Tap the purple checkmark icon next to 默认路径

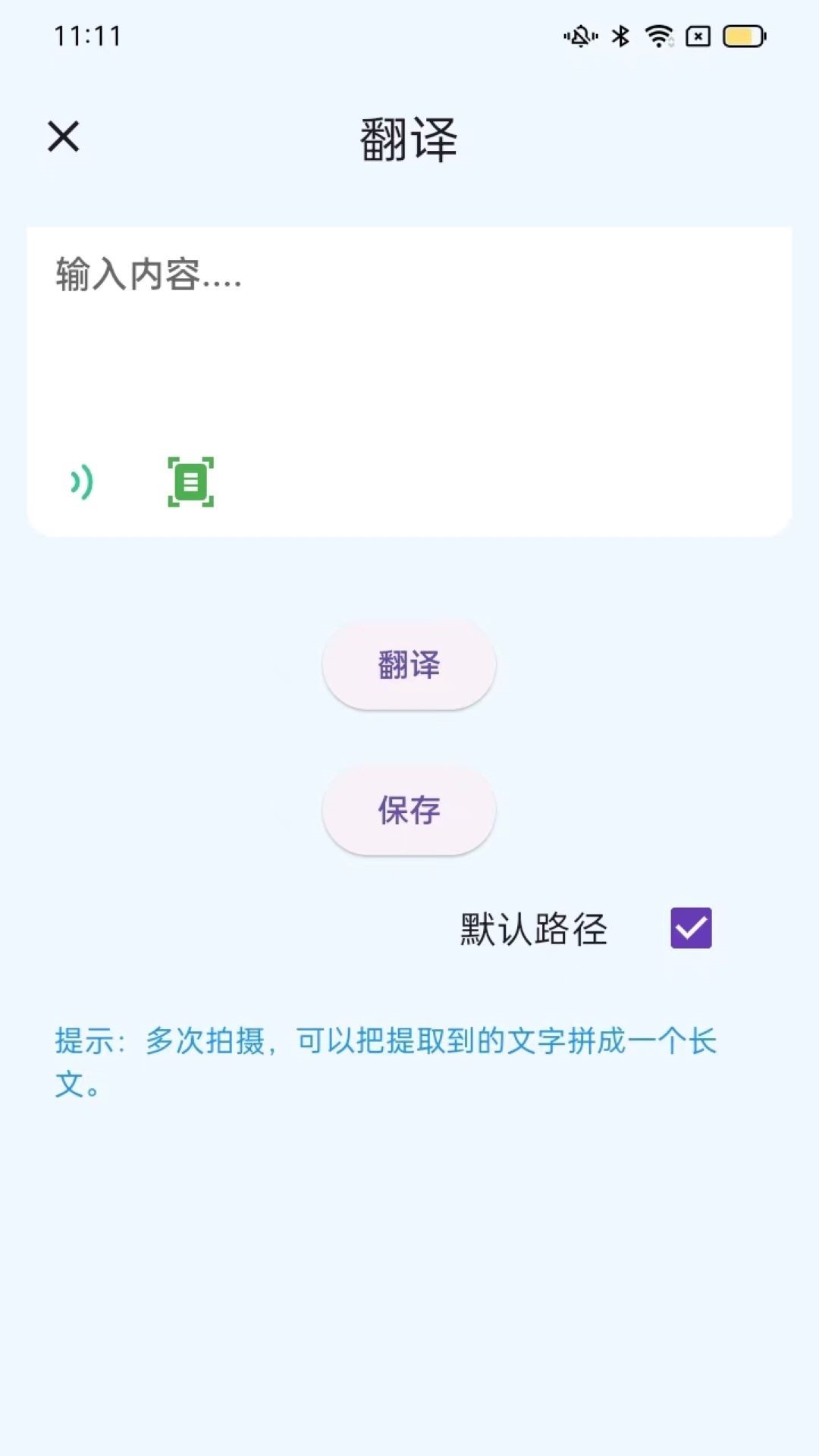(x=691, y=927)
